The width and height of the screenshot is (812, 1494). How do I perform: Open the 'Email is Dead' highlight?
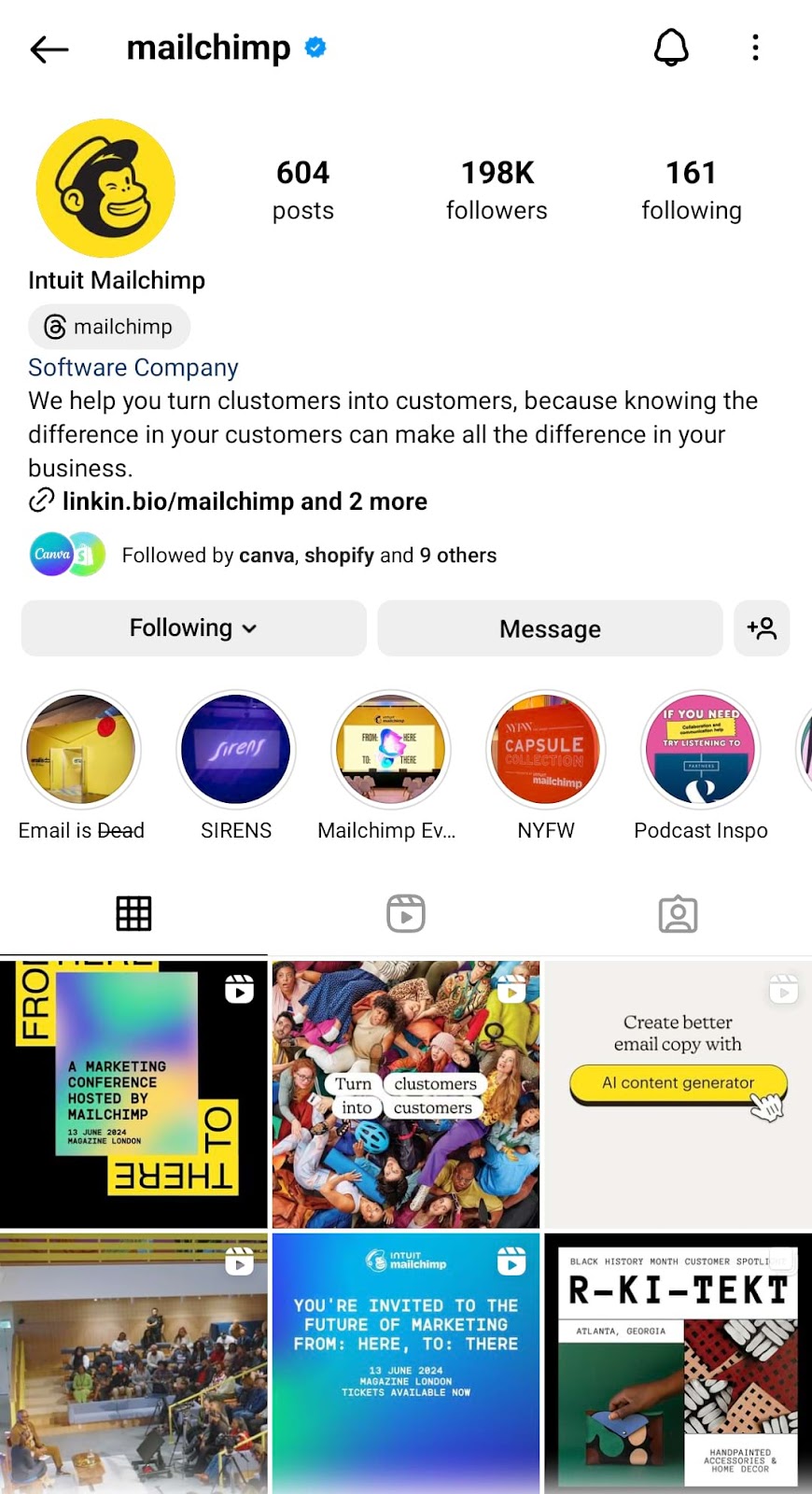[x=81, y=749]
